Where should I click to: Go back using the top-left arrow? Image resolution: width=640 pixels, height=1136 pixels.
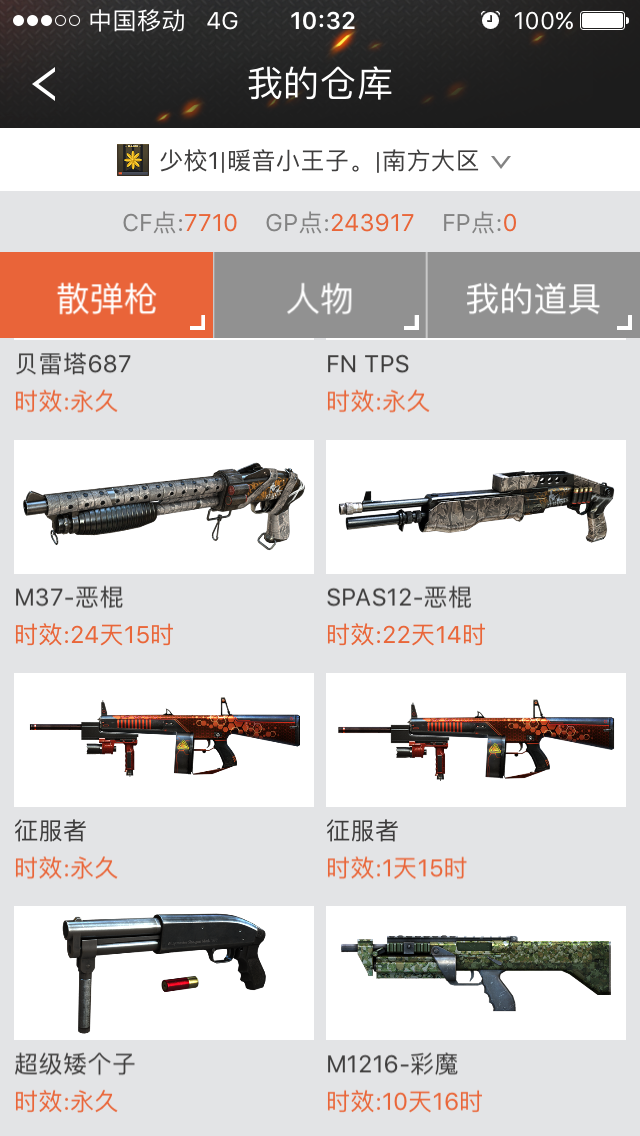43,84
